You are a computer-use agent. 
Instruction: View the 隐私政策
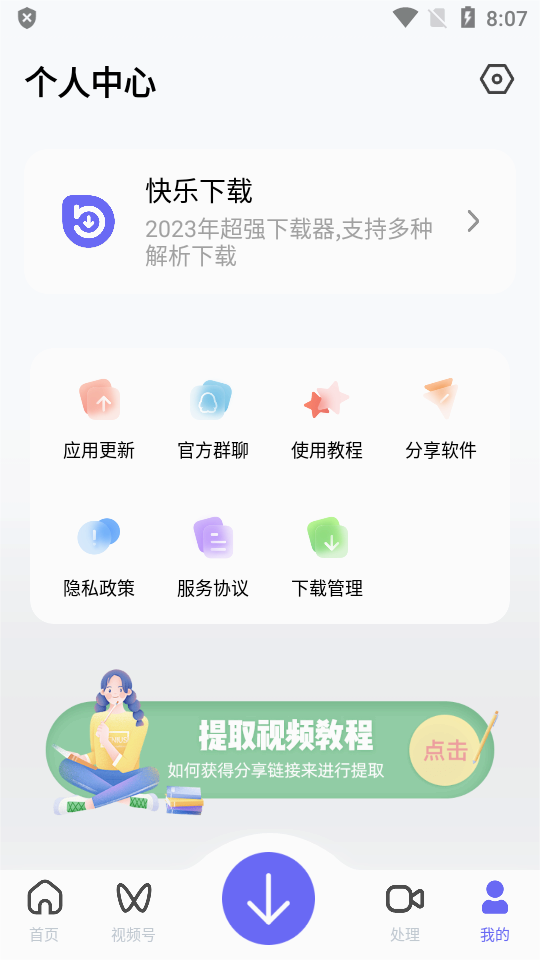pos(99,557)
